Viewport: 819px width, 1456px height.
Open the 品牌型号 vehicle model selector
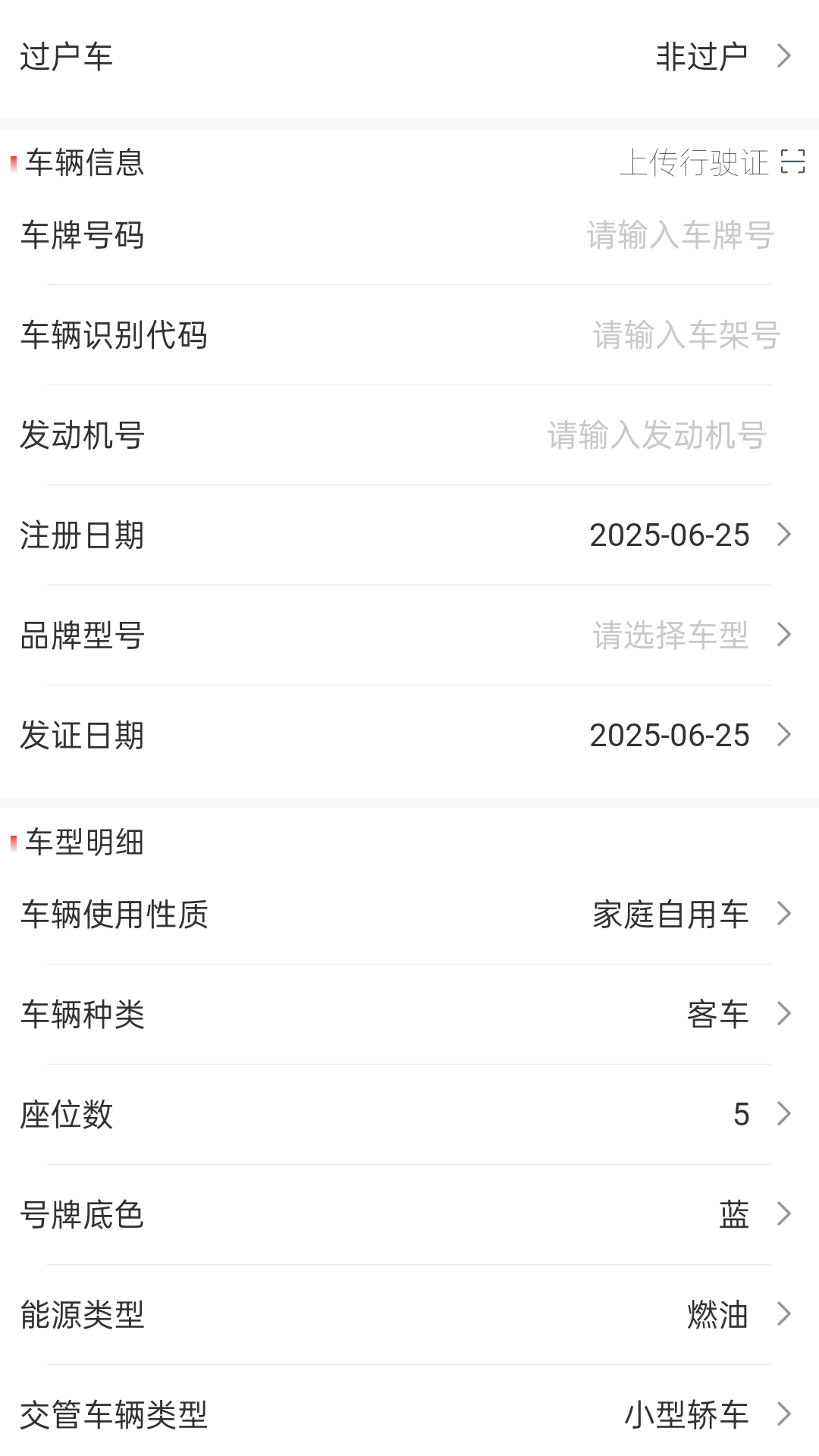pyautogui.click(x=409, y=635)
